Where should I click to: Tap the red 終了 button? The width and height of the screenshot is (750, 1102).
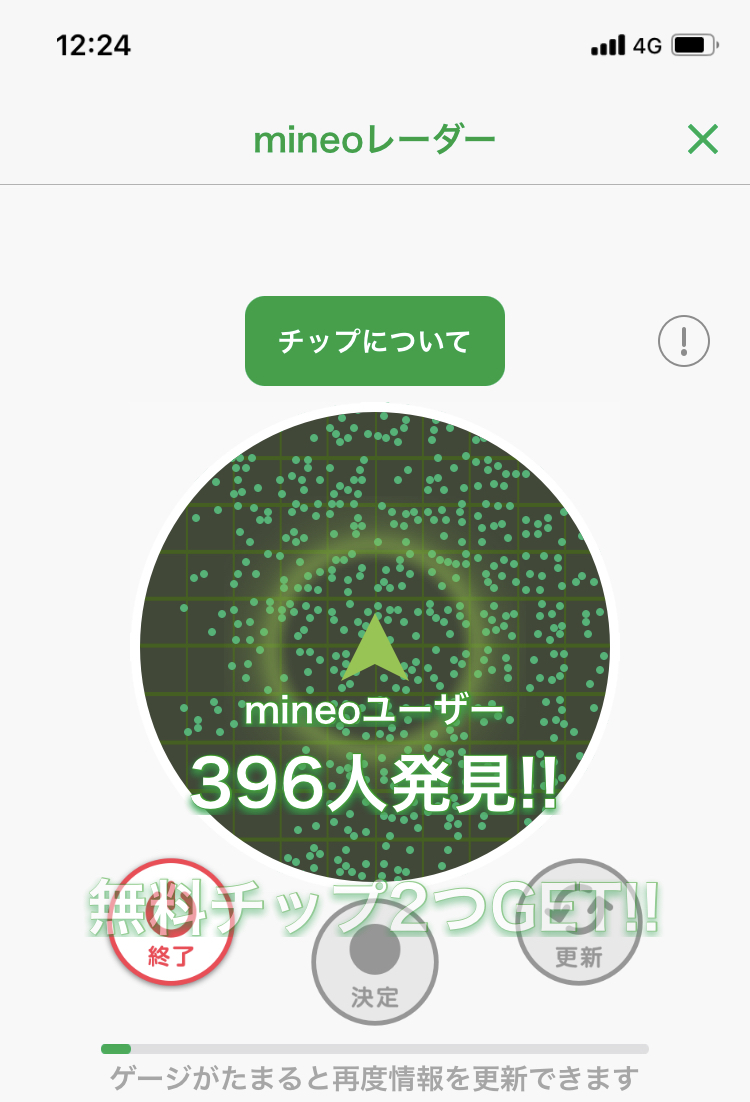[x=170, y=921]
